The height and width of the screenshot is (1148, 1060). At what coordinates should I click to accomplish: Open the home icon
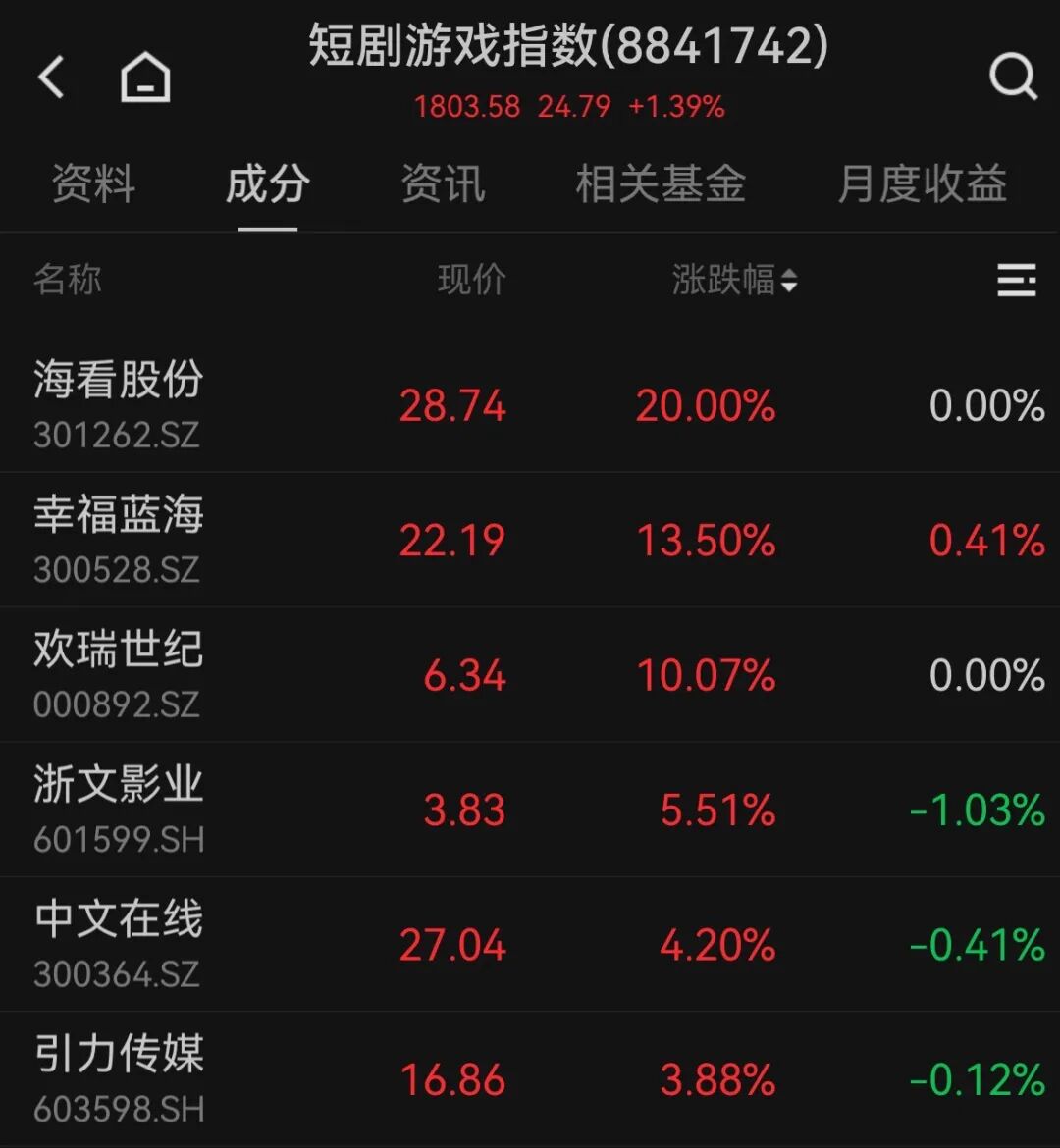pos(145,77)
